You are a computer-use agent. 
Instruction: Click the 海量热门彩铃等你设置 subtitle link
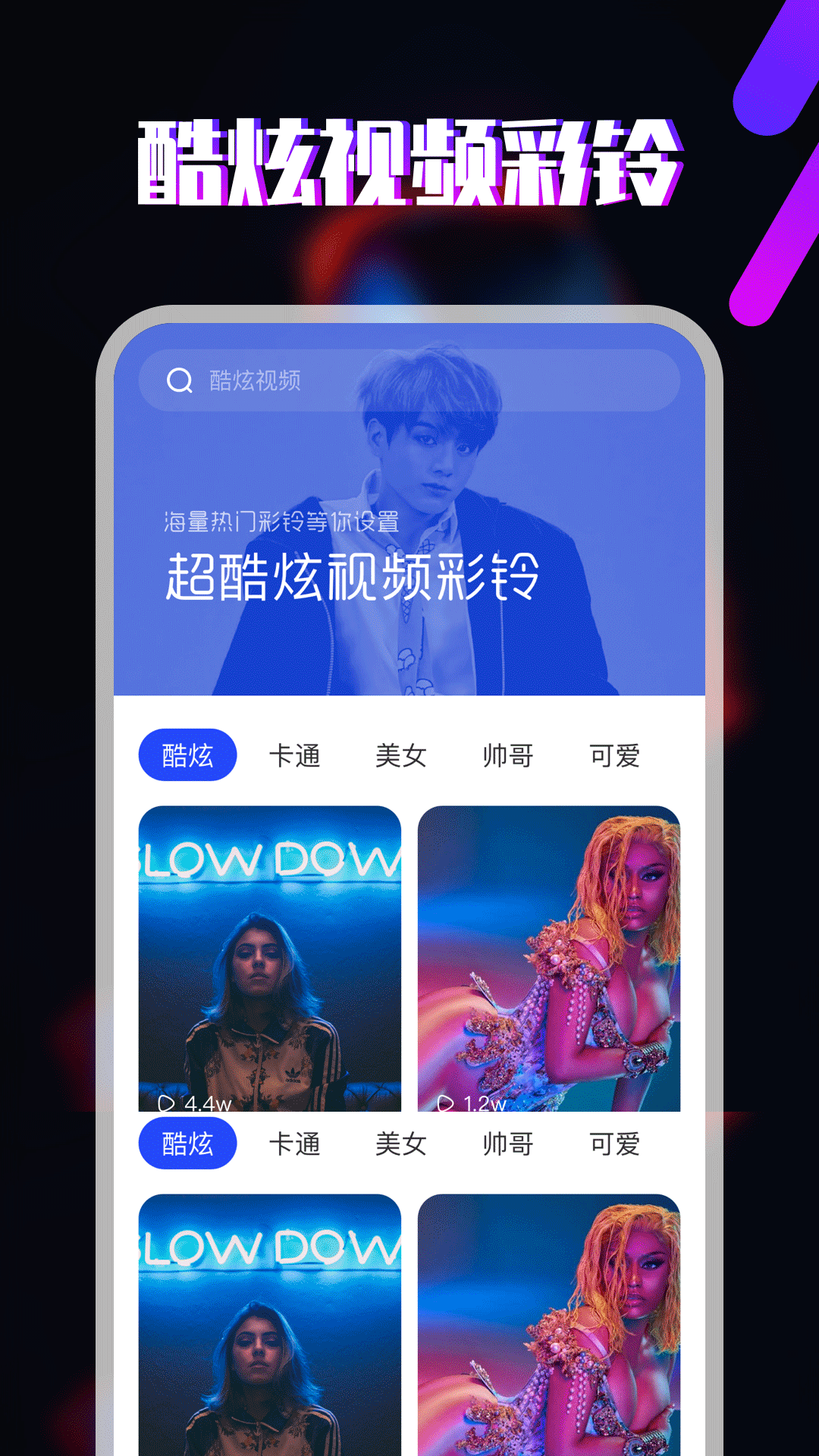click(x=281, y=523)
